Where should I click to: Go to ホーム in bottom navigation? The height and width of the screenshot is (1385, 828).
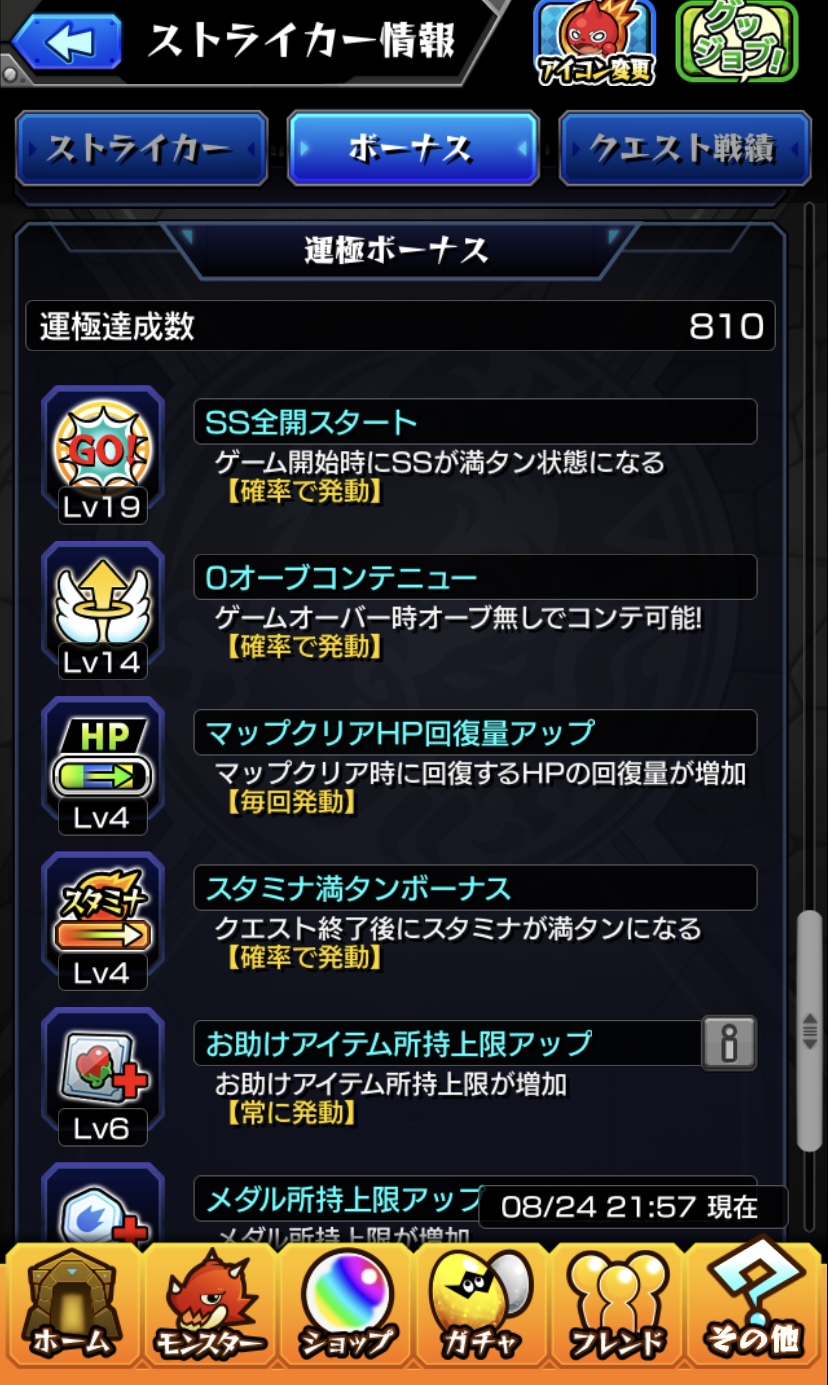click(70, 1310)
